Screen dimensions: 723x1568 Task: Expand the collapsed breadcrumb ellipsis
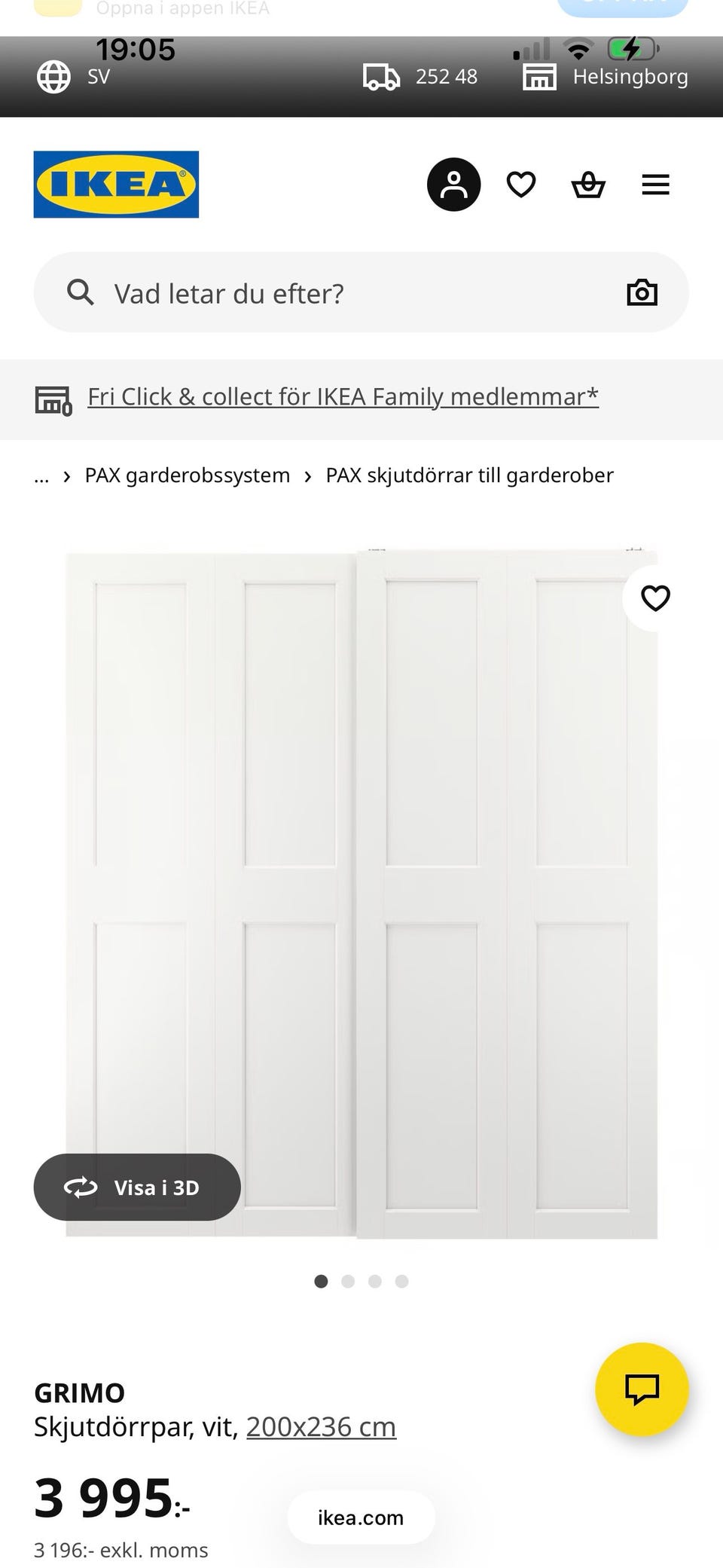[41, 475]
